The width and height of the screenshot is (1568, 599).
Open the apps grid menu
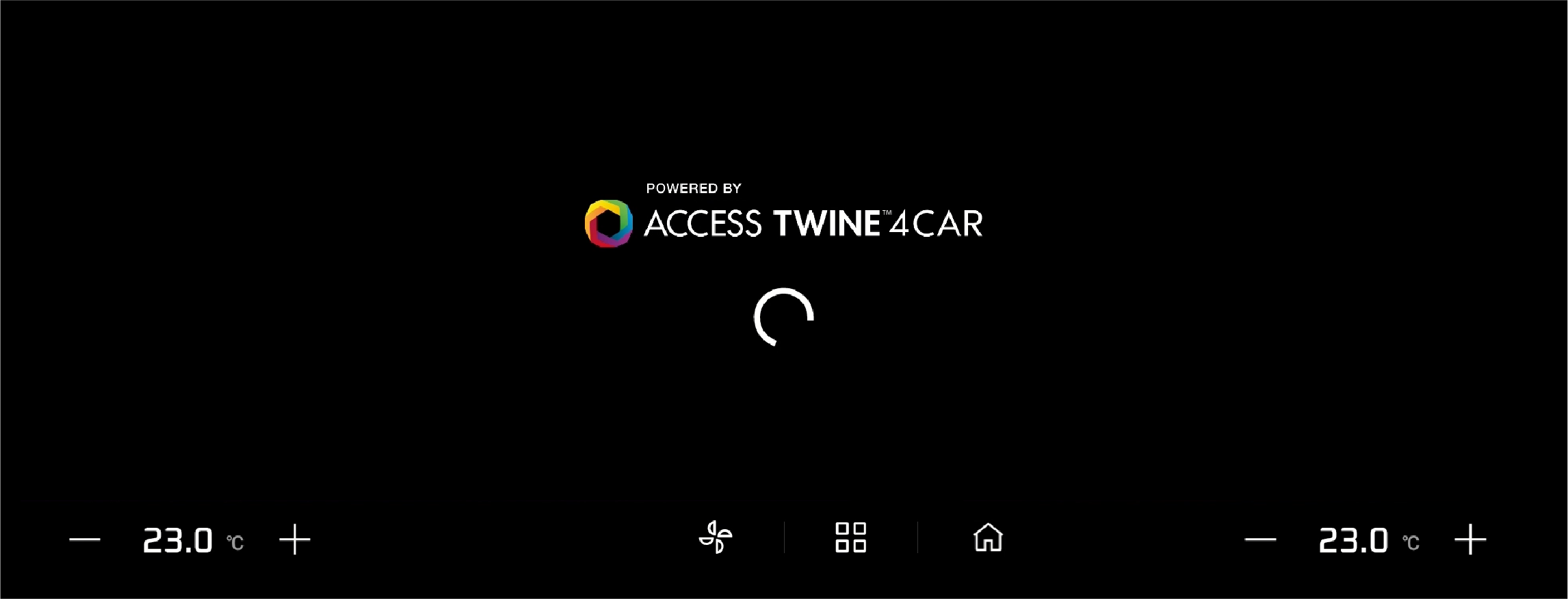(x=850, y=537)
